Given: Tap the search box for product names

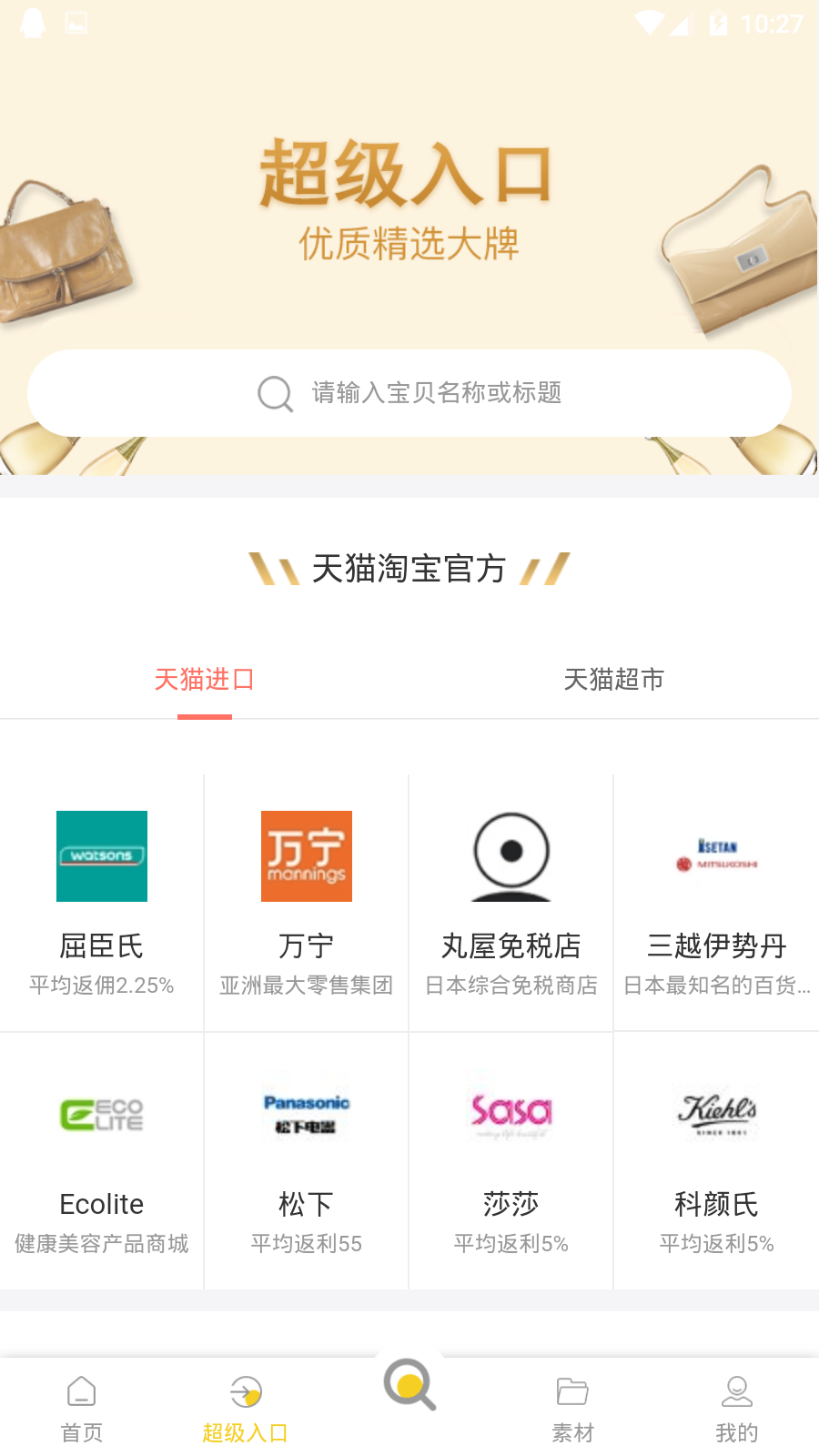Looking at the screenshot, I should pos(409,393).
